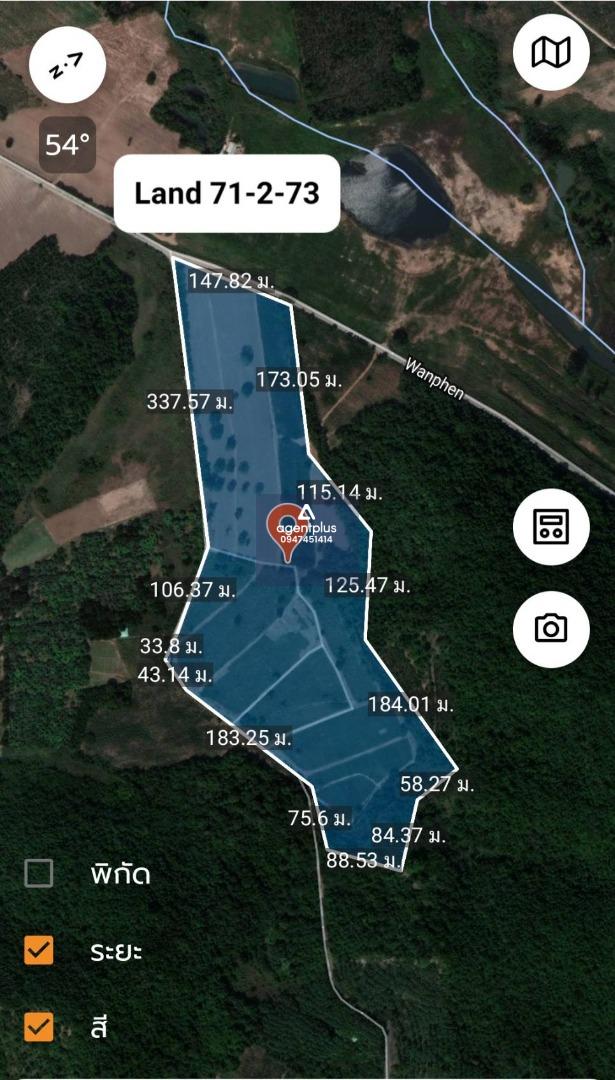Image resolution: width=615 pixels, height=1080 pixels.
Task: Uncheck the สี color checkbox
Action: click(x=39, y=1028)
